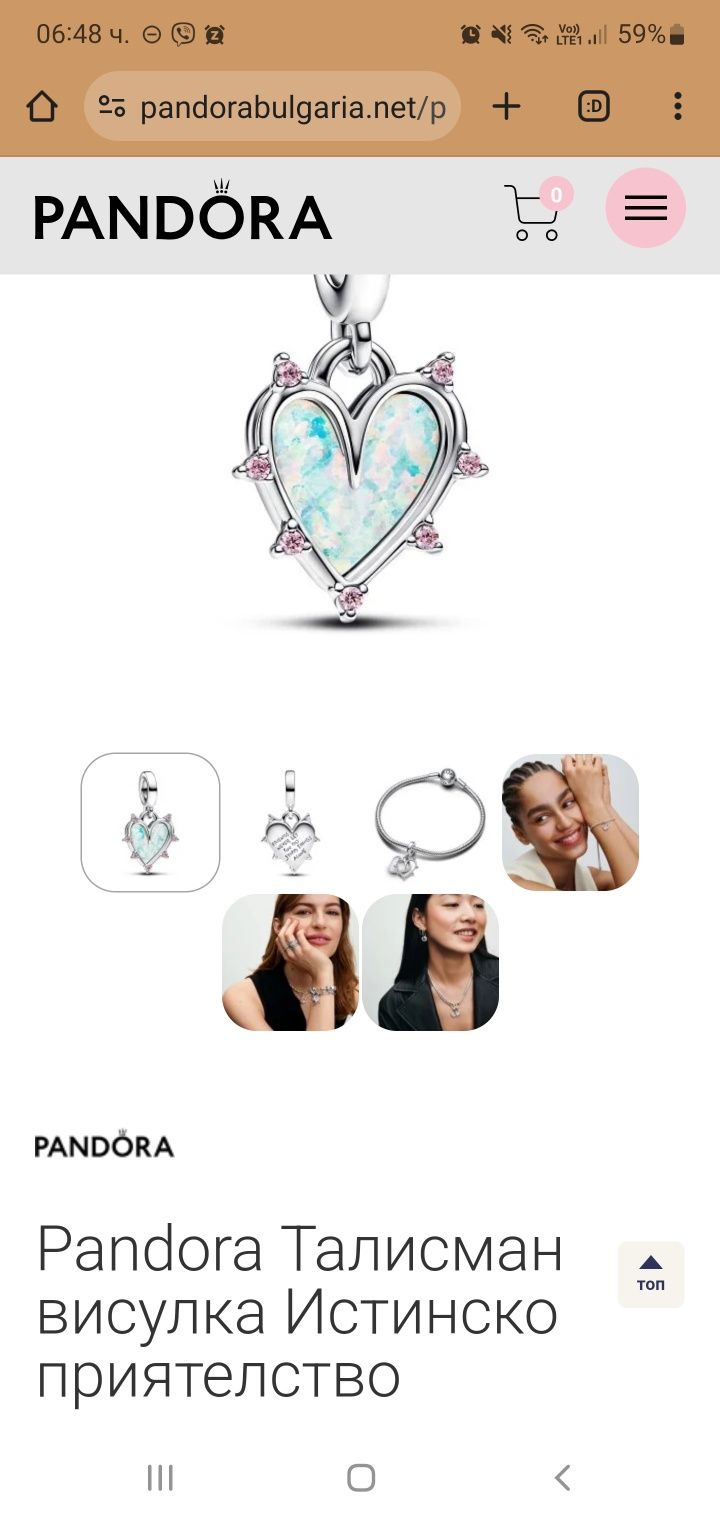This screenshot has width=720, height=1520.
Task: Open the small Pandora brand link above title
Action: [x=104, y=1145]
